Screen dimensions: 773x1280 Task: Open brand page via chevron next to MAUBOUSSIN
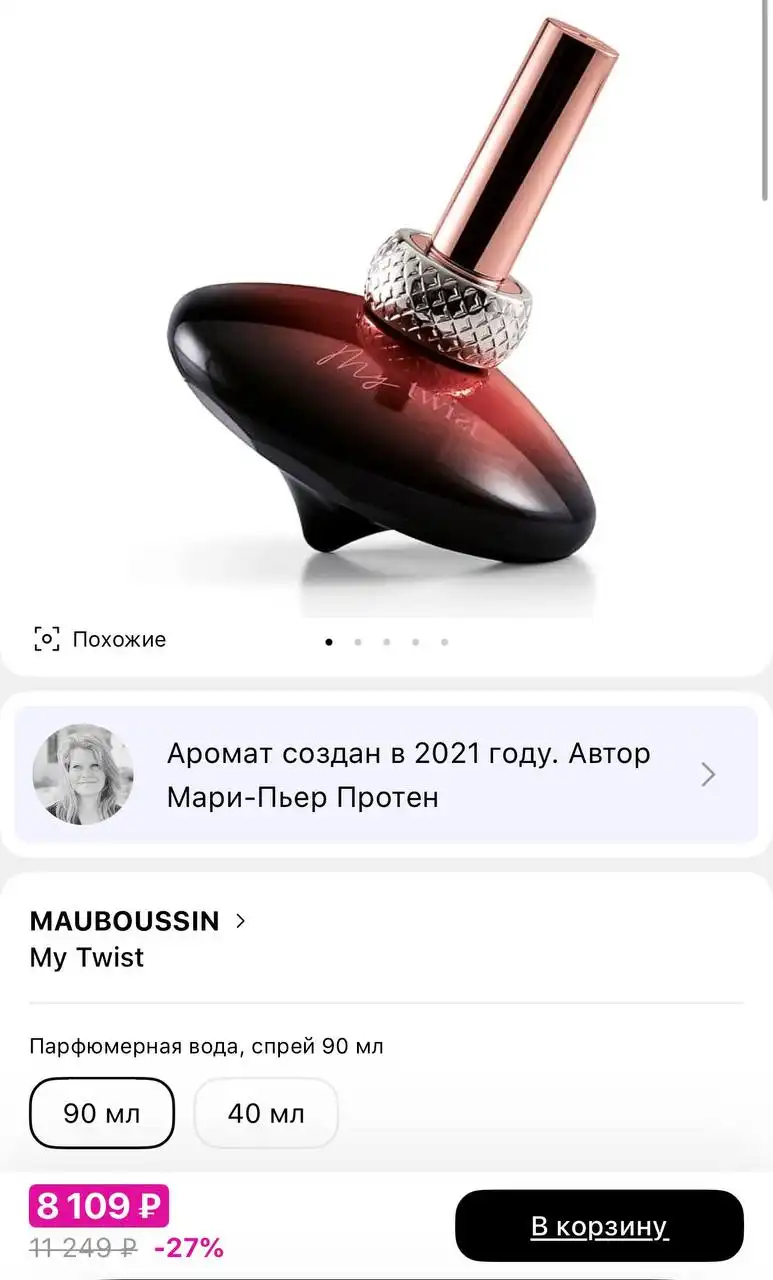tap(240, 921)
